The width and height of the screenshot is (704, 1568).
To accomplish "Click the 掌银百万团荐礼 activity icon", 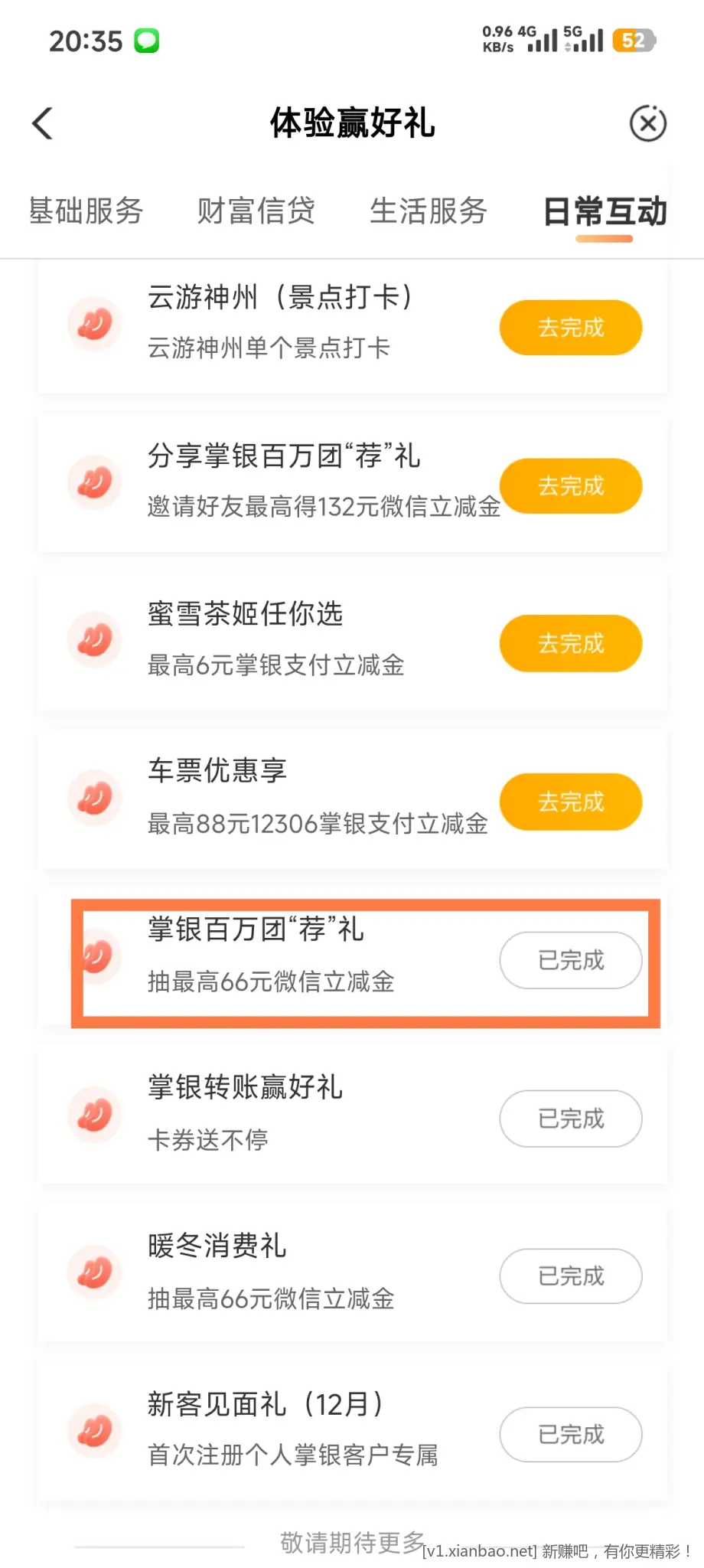I will pyautogui.click(x=93, y=956).
